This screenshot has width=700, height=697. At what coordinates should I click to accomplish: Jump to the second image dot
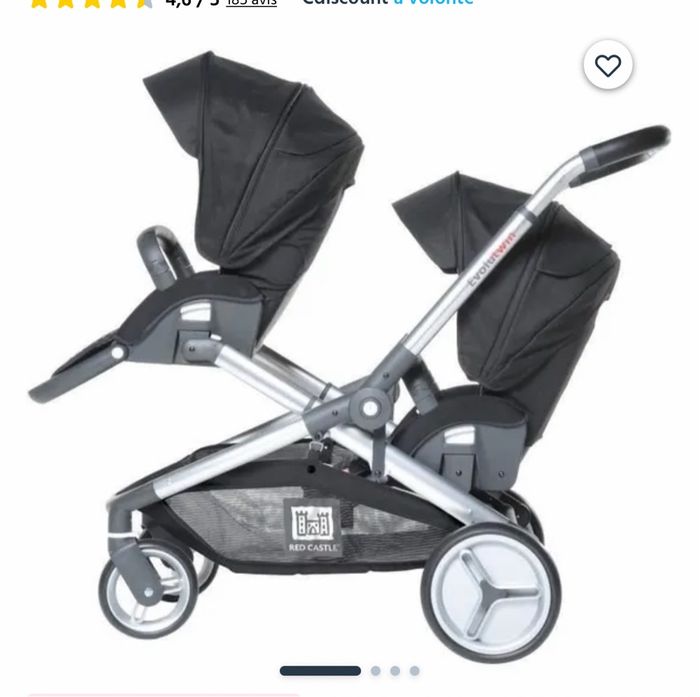tap(376, 671)
